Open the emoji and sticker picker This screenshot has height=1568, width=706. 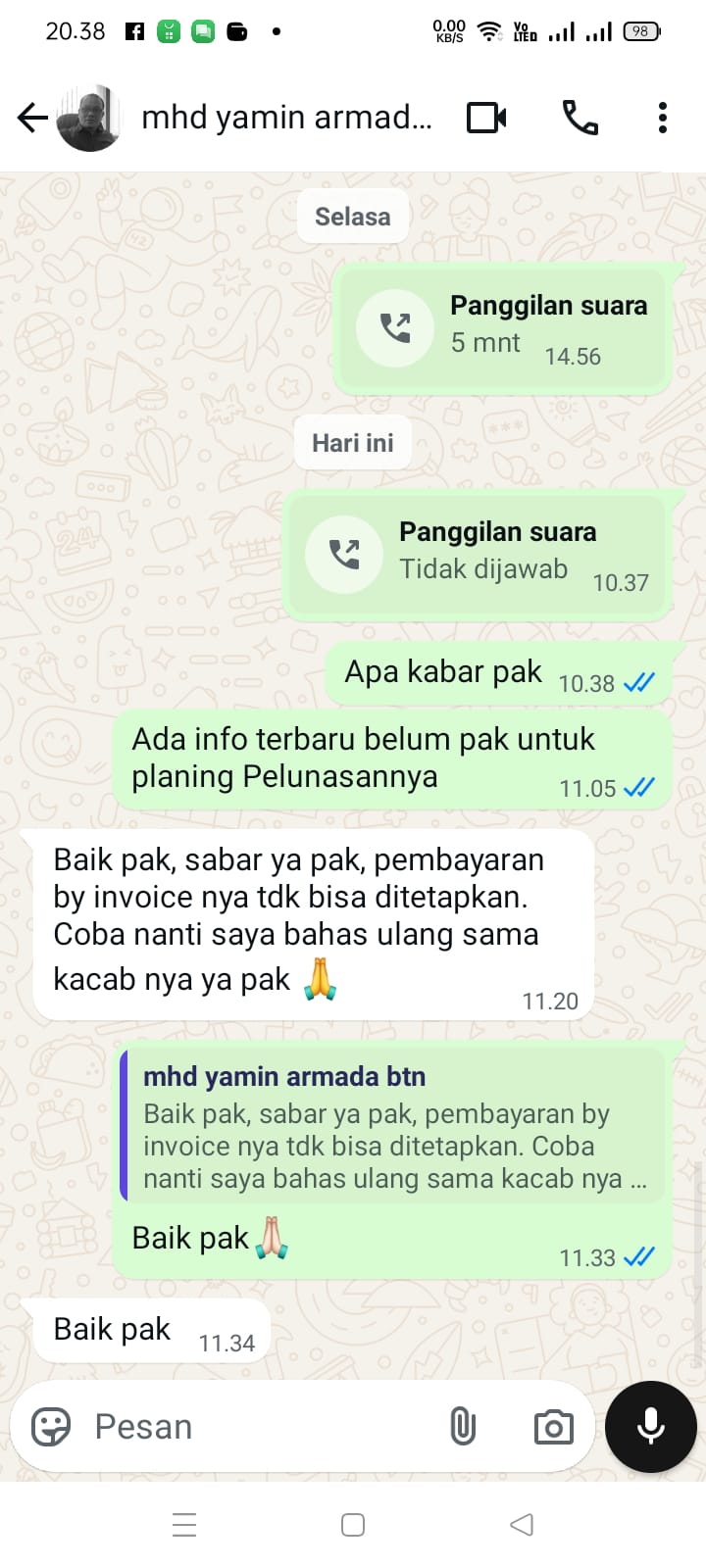click(x=51, y=1427)
